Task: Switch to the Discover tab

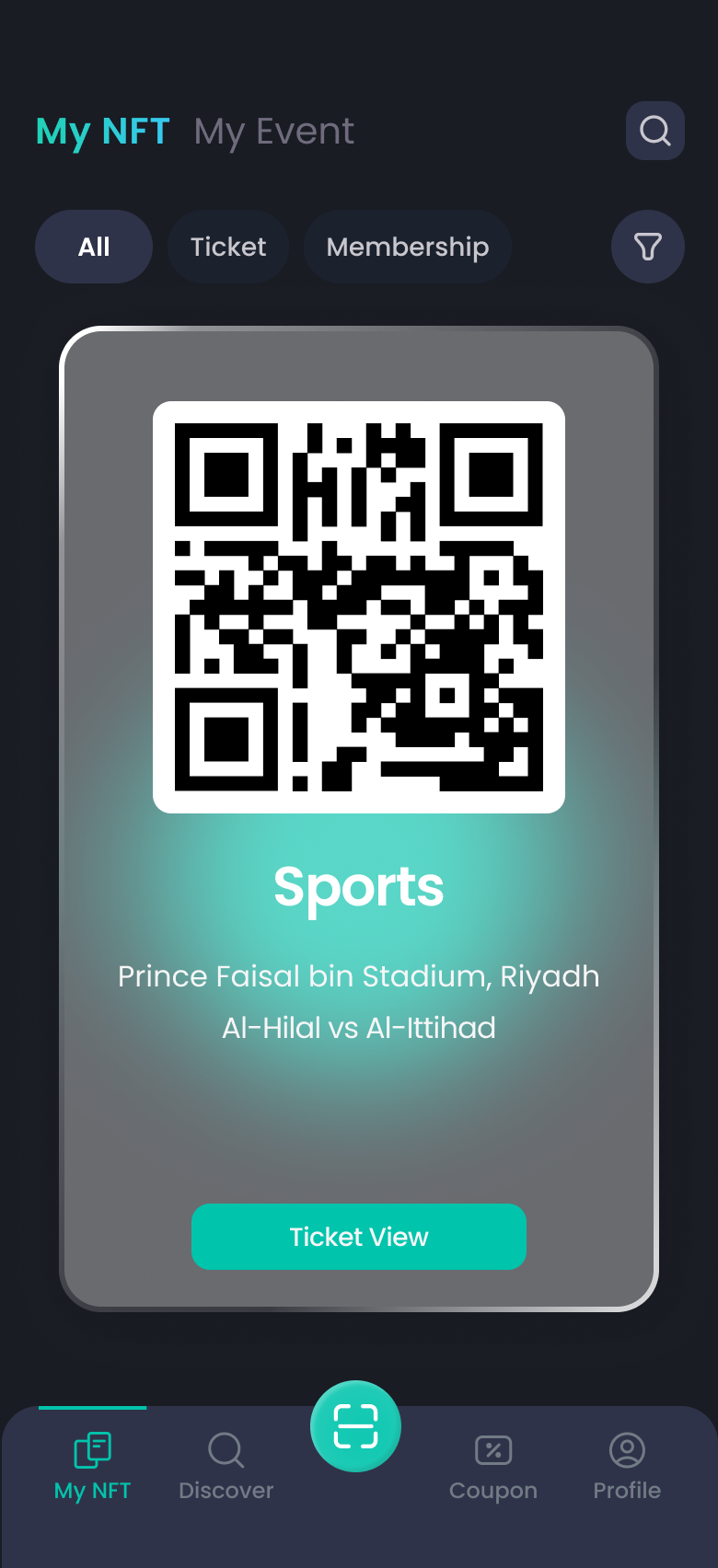Action: [x=226, y=1467]
